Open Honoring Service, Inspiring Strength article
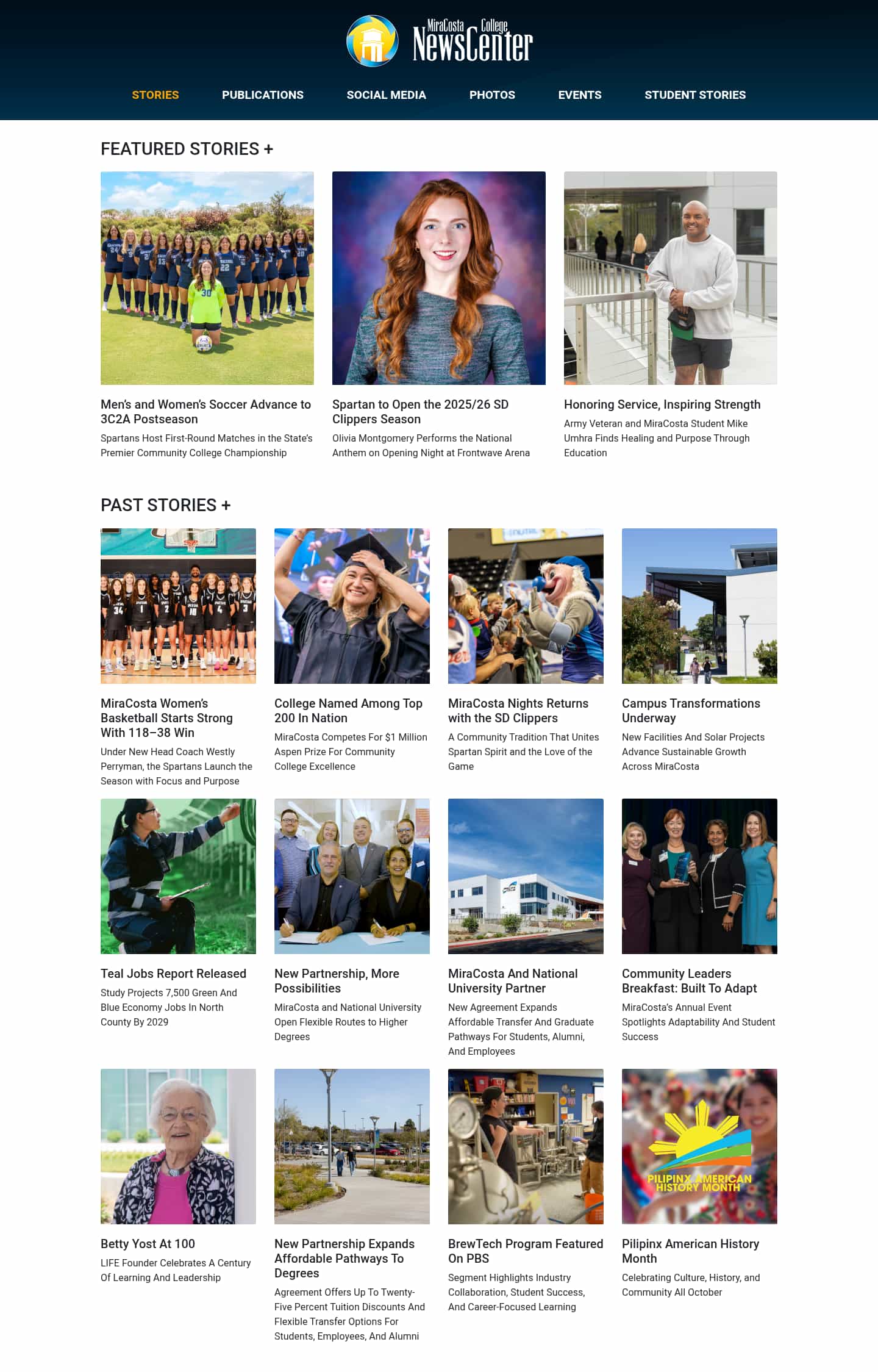The width and height of the screenshot is (878, 1372). pos(662,404)
